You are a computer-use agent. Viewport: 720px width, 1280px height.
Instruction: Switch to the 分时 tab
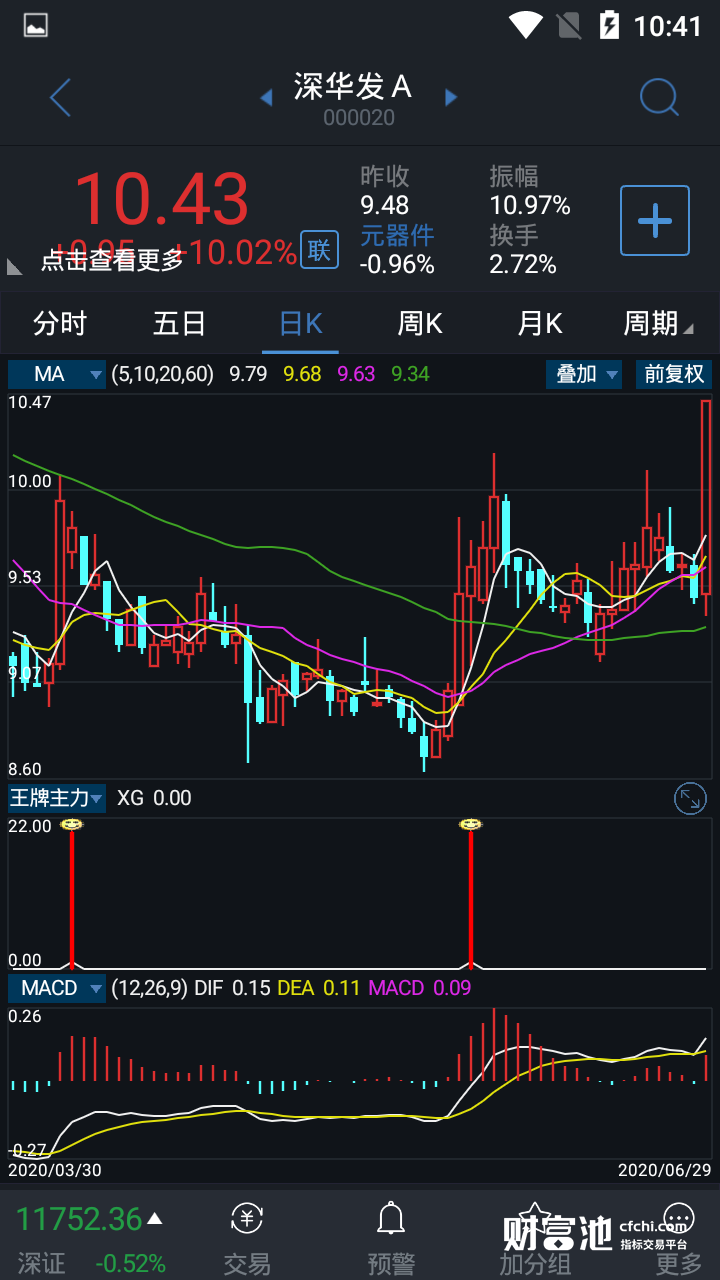60,324
